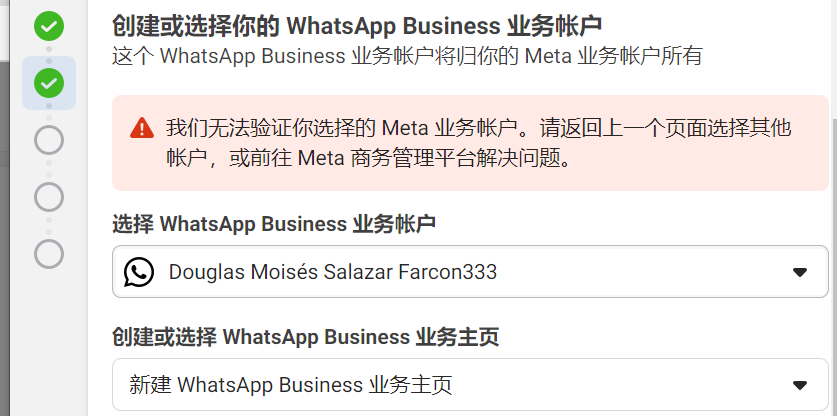Go to the highlighted second completed step
837x416 pixels.
coord(49,83)
